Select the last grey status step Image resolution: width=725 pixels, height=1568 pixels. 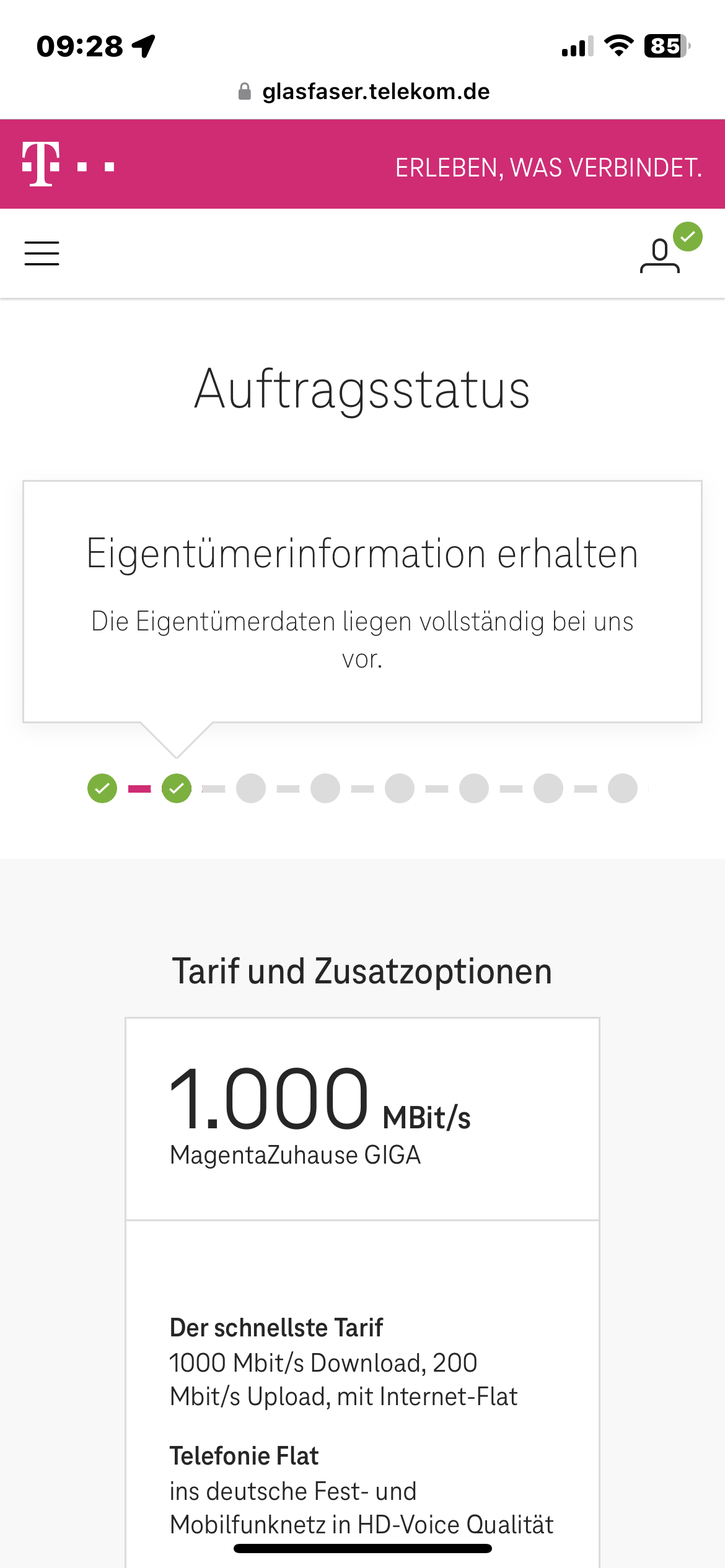coord(623,788)
